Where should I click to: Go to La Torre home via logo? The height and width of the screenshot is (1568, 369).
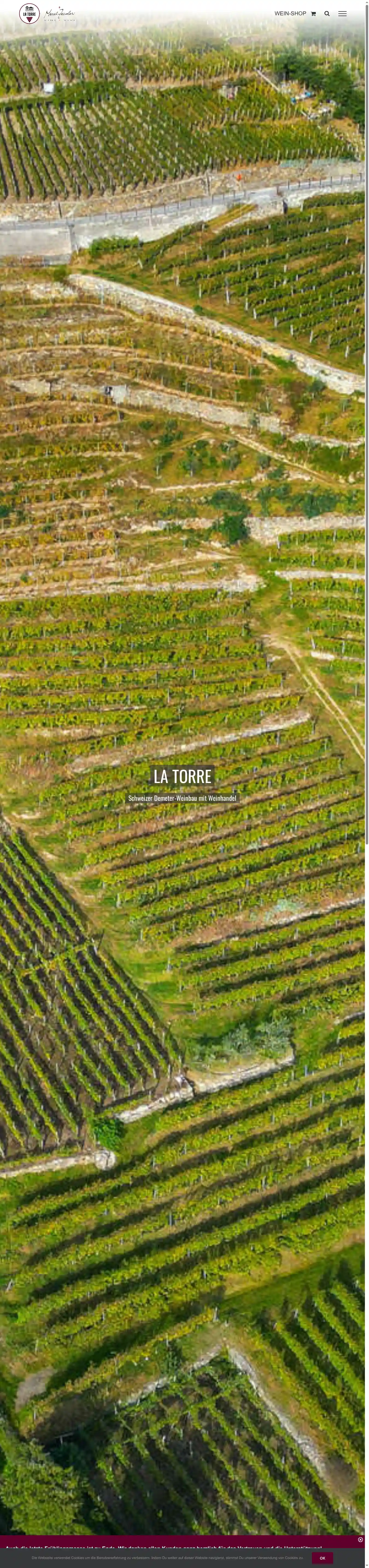[29, 13]
